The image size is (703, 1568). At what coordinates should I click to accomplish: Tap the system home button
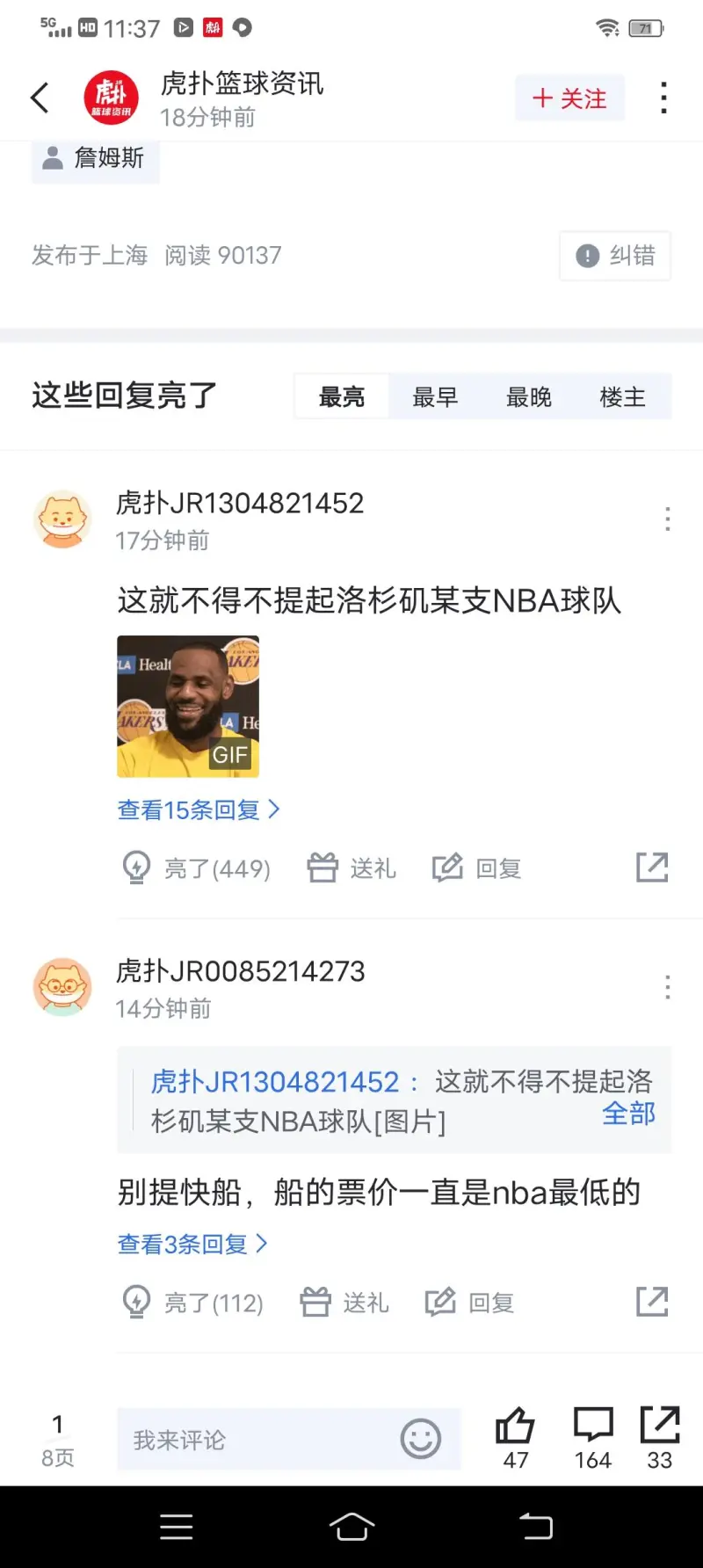[x=351, y=1527]
